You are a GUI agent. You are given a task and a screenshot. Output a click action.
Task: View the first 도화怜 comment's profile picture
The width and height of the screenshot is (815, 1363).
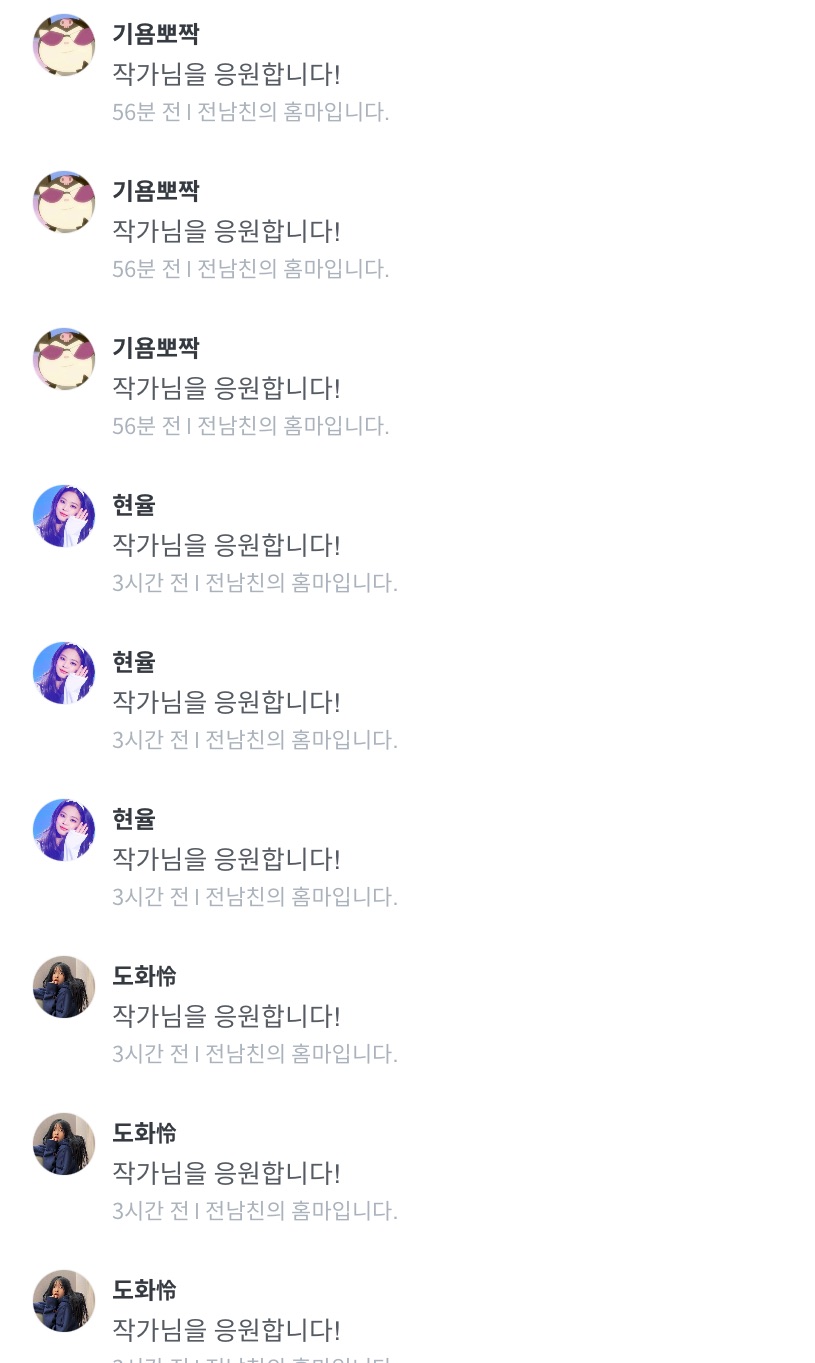(64, 987)
